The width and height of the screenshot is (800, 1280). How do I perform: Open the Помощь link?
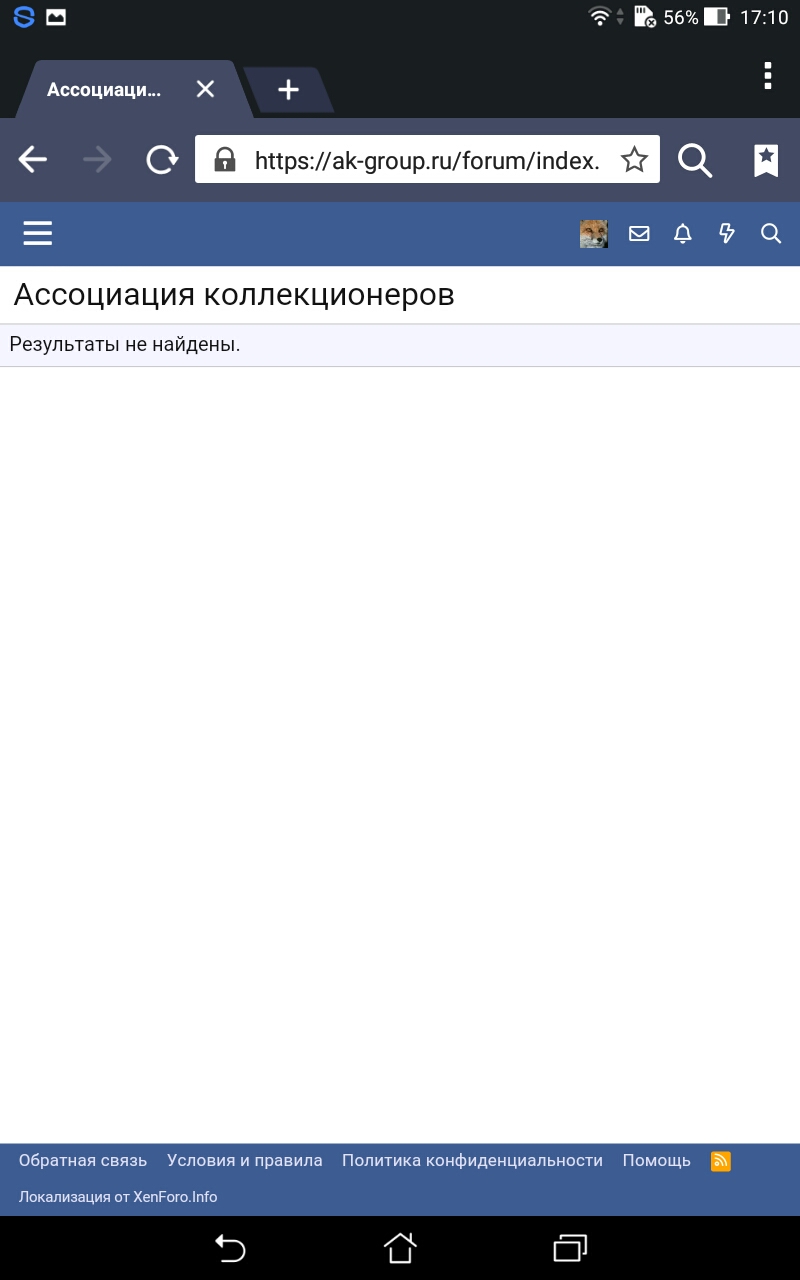tap(656, 1161)
